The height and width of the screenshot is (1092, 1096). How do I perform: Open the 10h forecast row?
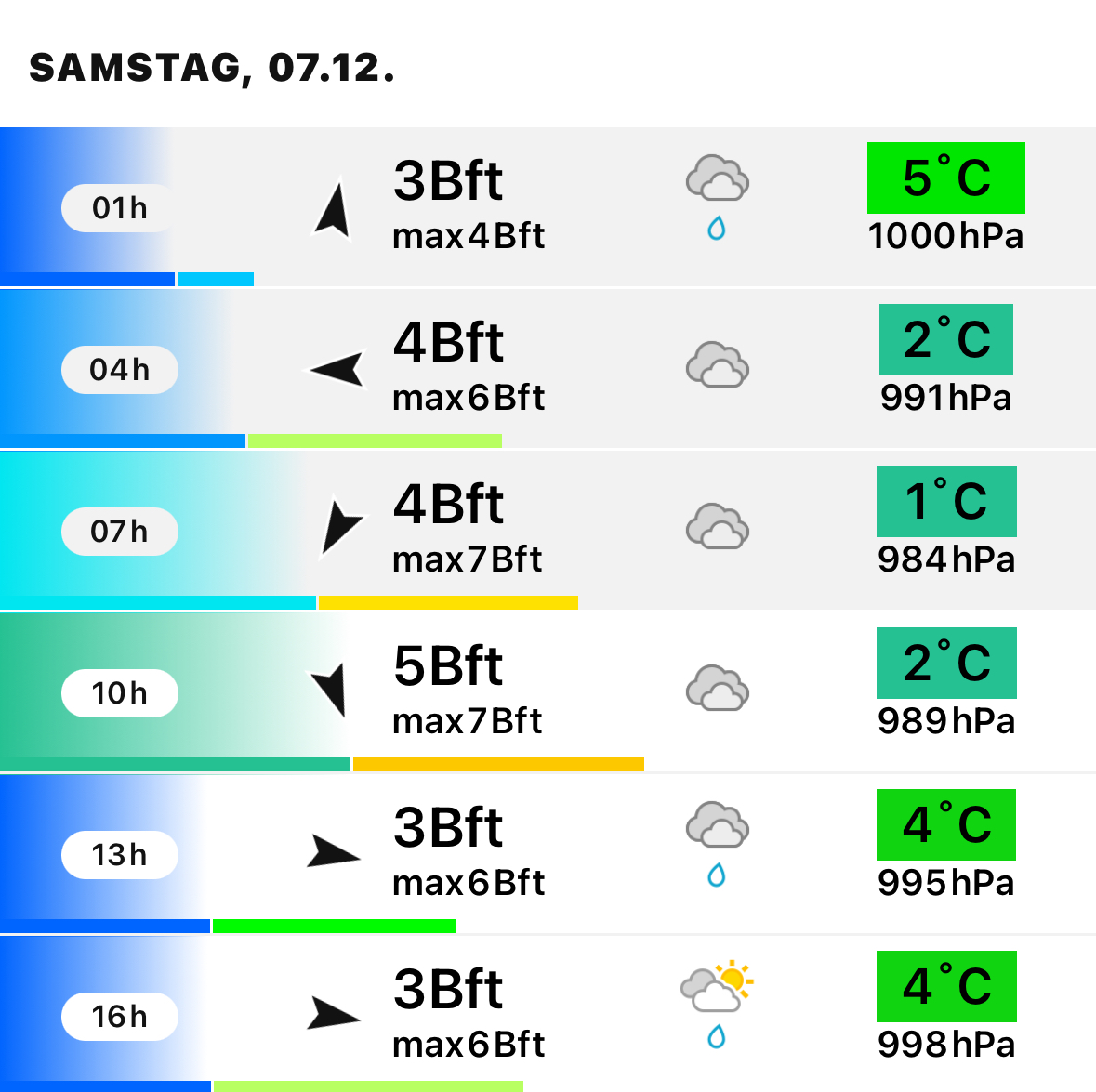pos(548,692)
